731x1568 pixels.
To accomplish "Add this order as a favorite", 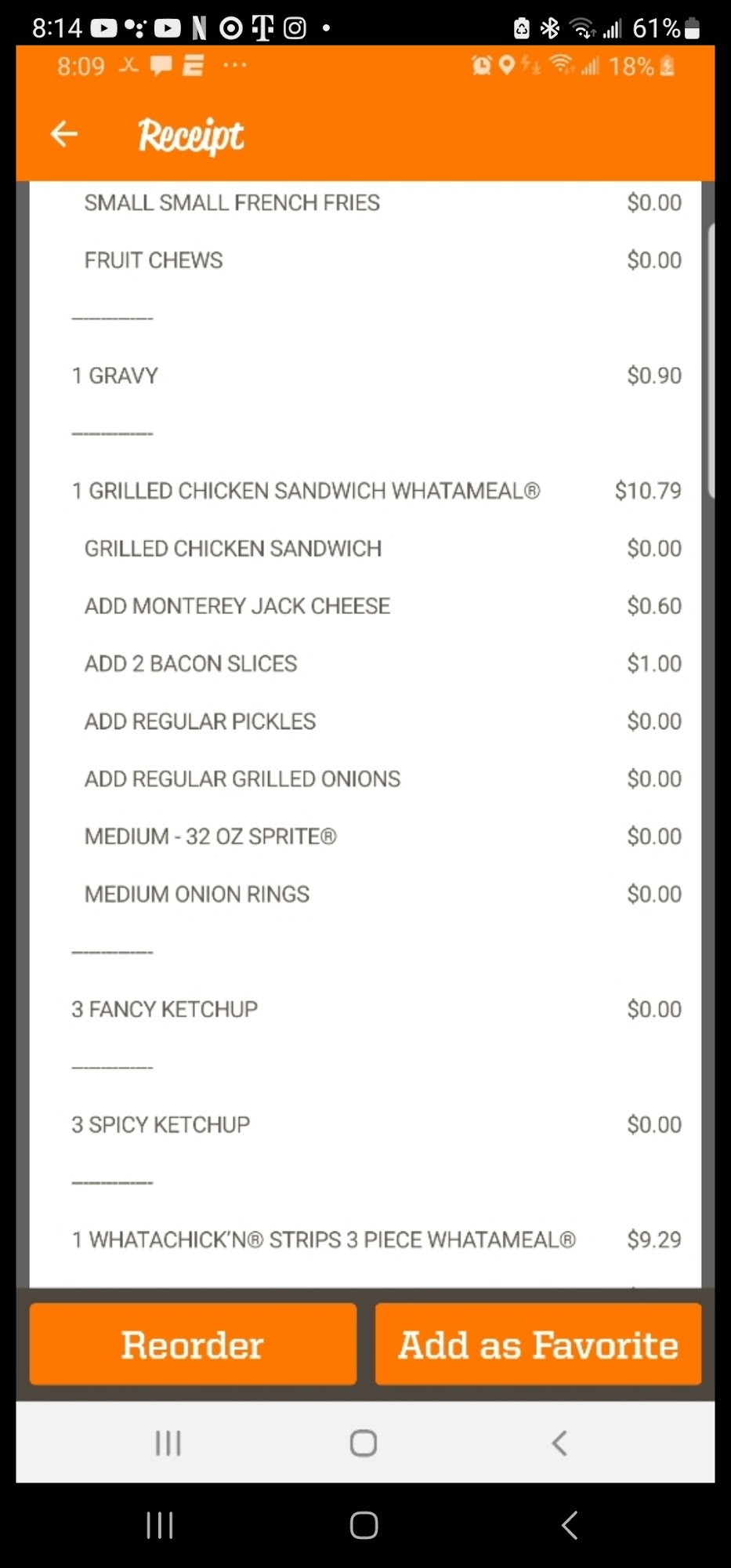I will pos(538,1345).
